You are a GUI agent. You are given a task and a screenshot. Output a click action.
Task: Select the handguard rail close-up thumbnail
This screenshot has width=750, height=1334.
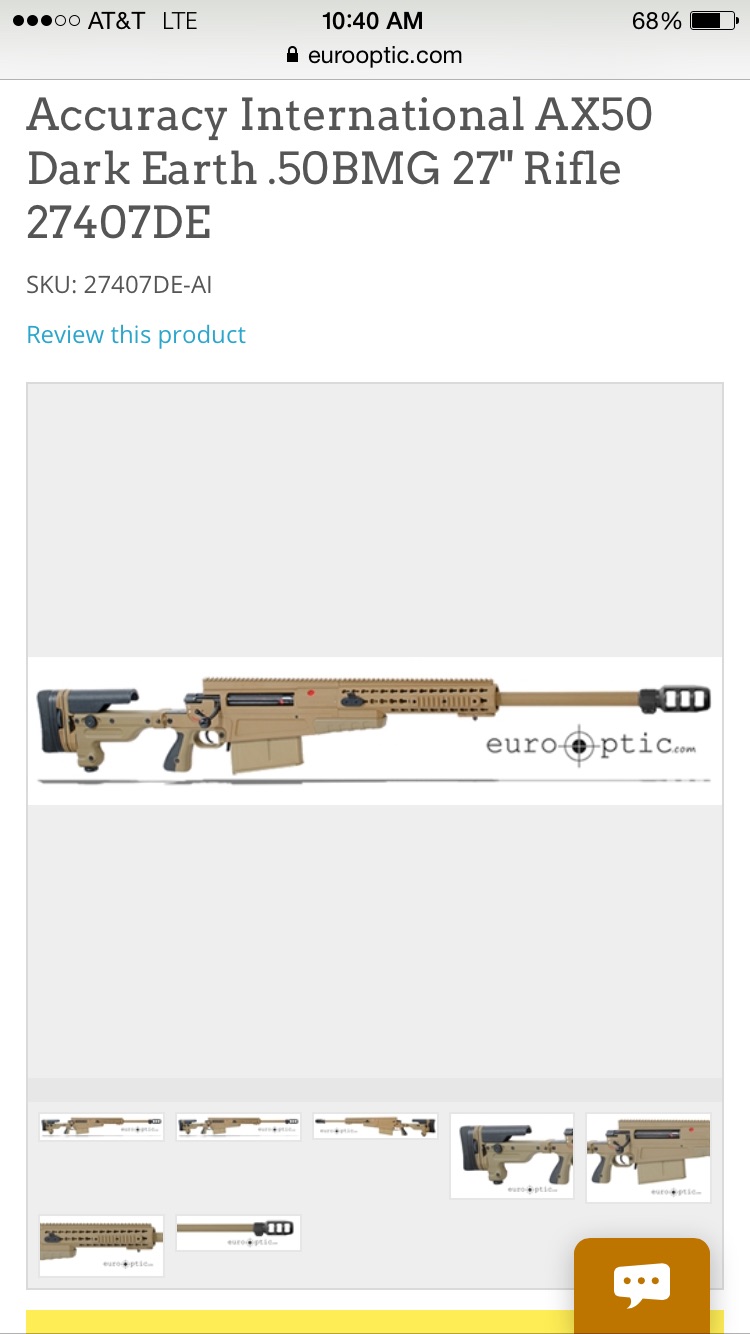coord(101,1245)
